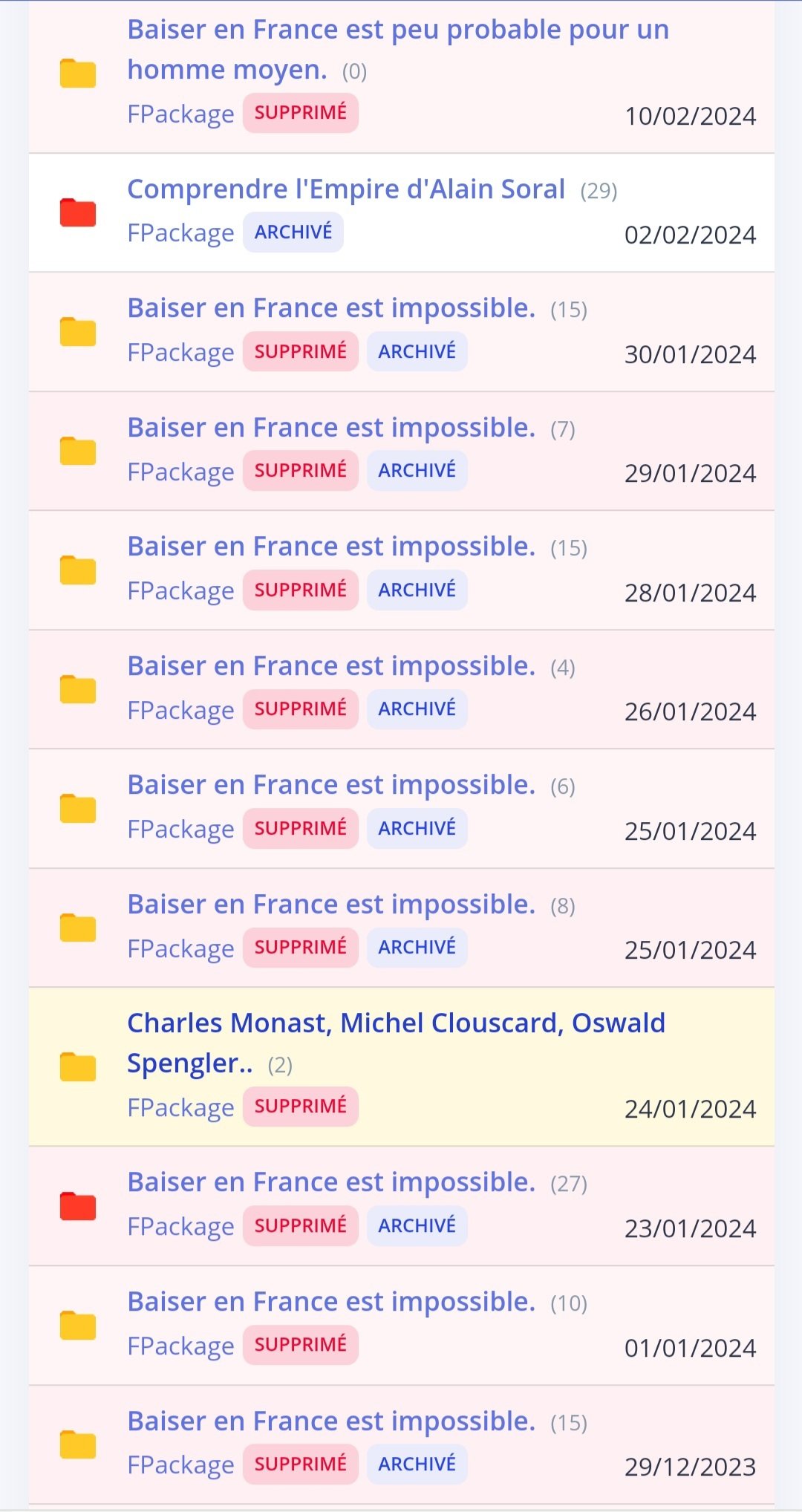Open the impossible topic with 10 replies

point(331,1302)
